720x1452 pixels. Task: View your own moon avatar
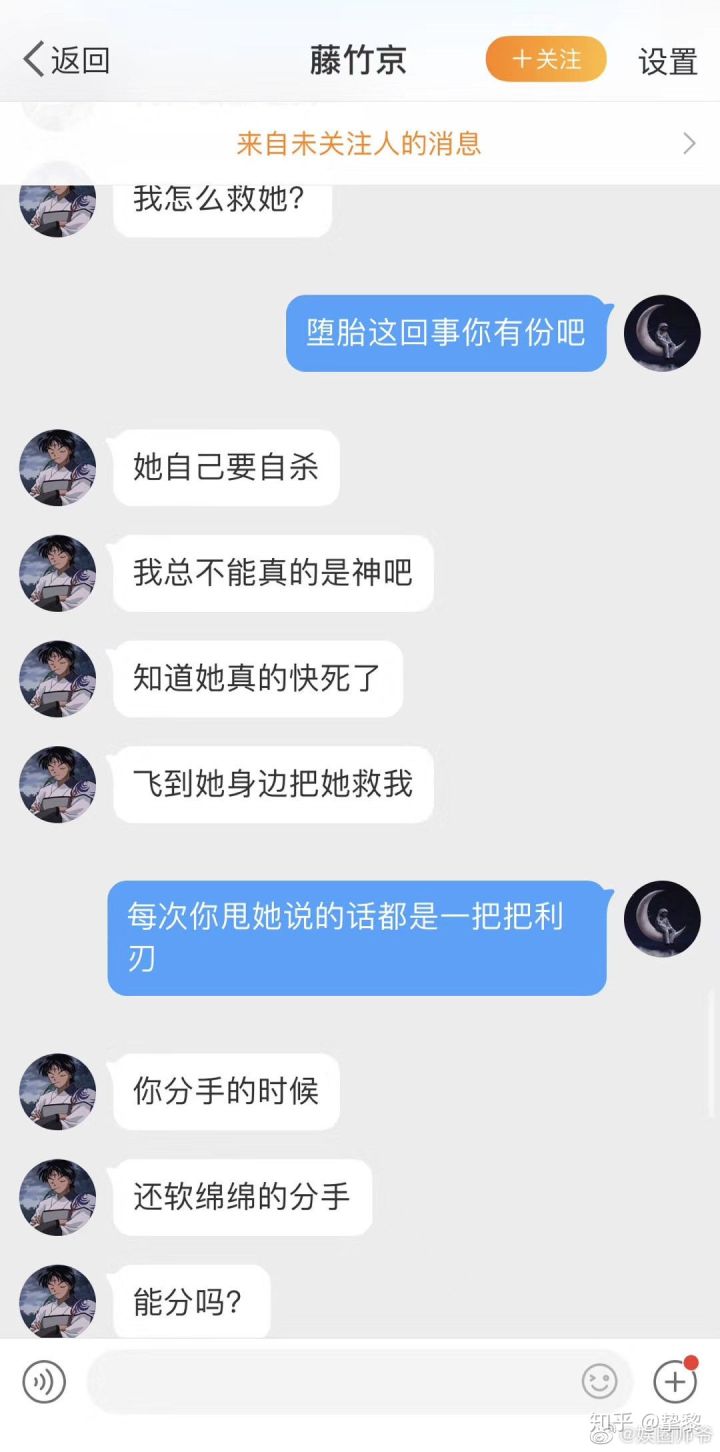[662, 333]
